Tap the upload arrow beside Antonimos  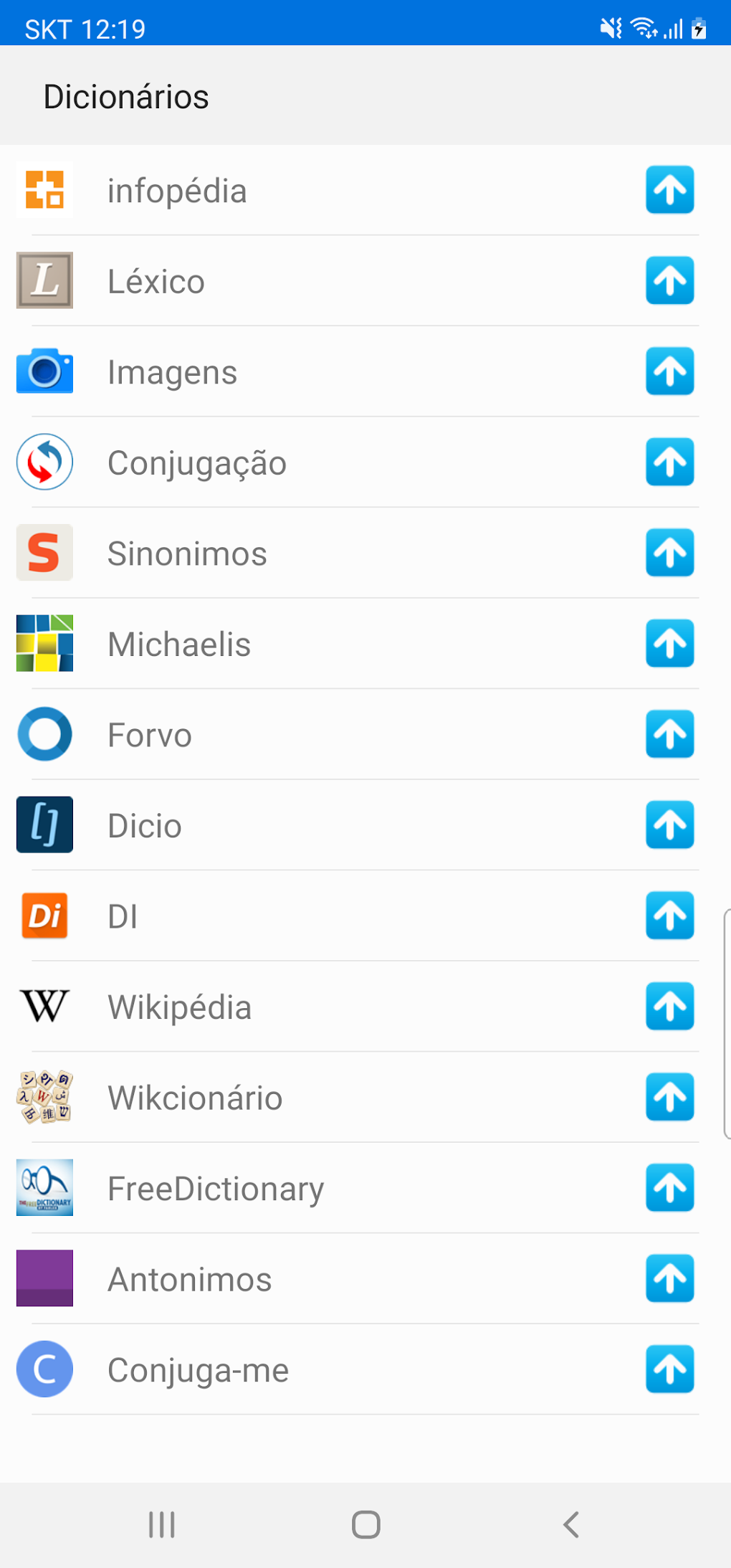pyautogui.click(x=669, y=1278)
